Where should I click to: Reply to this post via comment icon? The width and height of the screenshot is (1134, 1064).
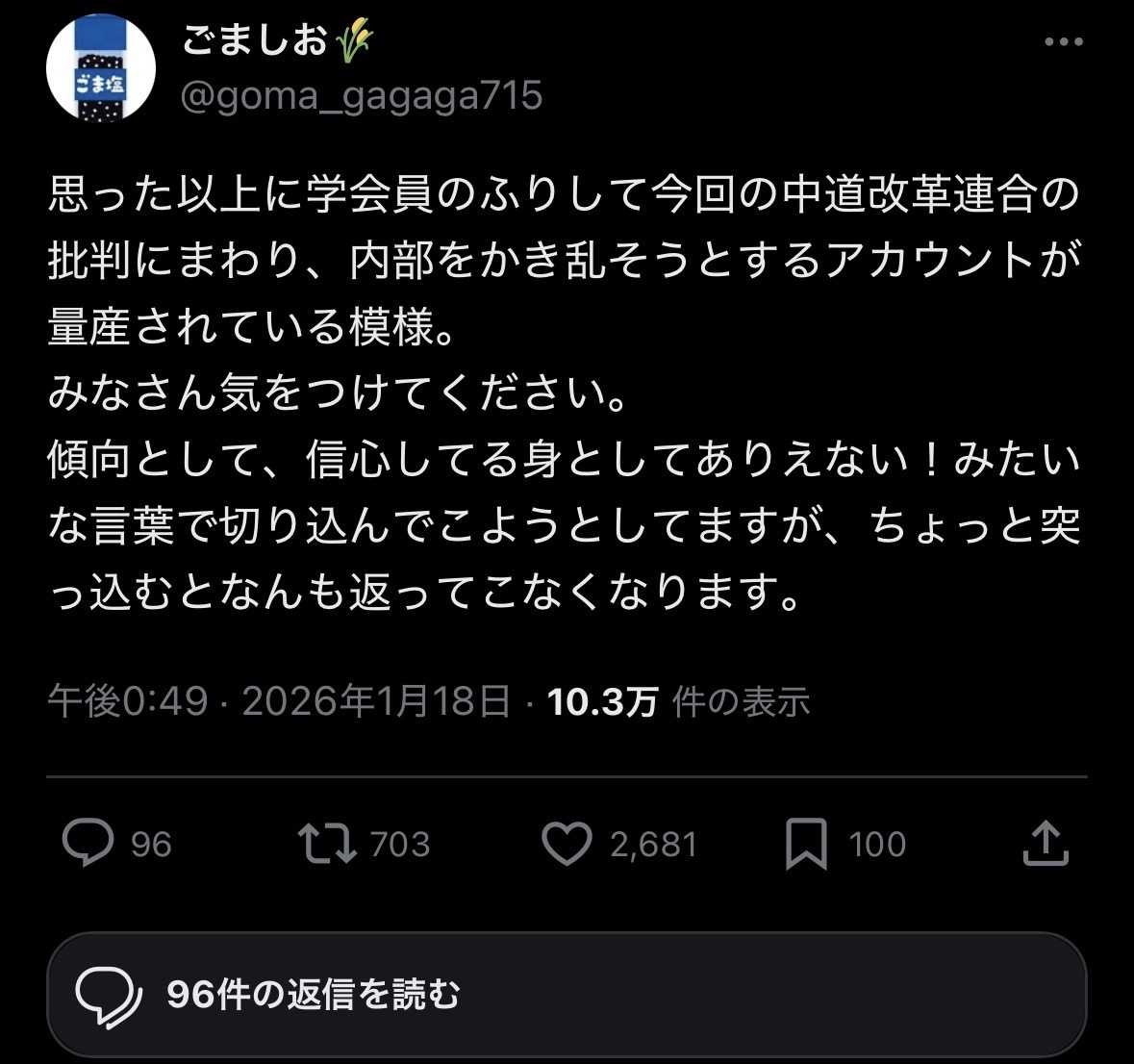[88, 843]
